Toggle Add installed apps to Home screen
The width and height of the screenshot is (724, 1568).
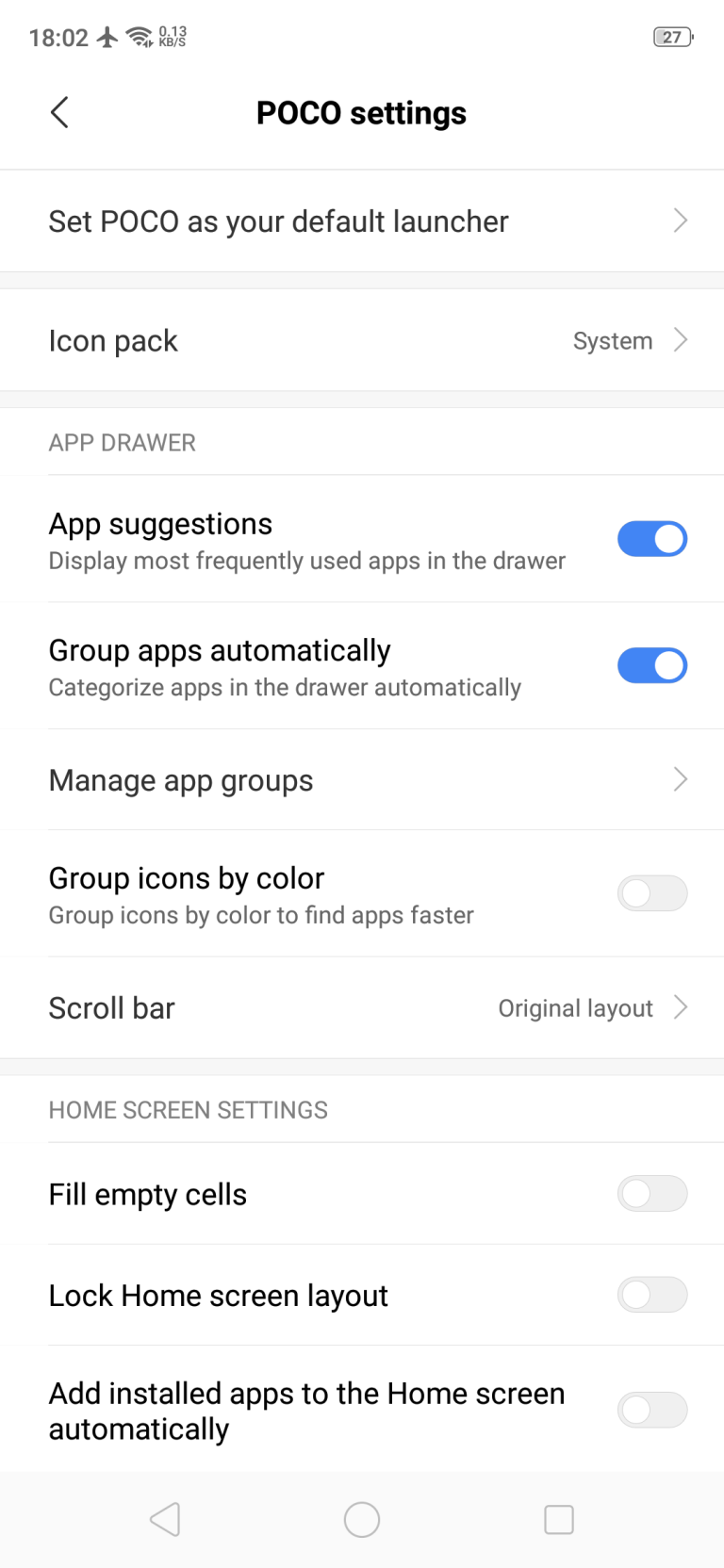[651, 1411]
